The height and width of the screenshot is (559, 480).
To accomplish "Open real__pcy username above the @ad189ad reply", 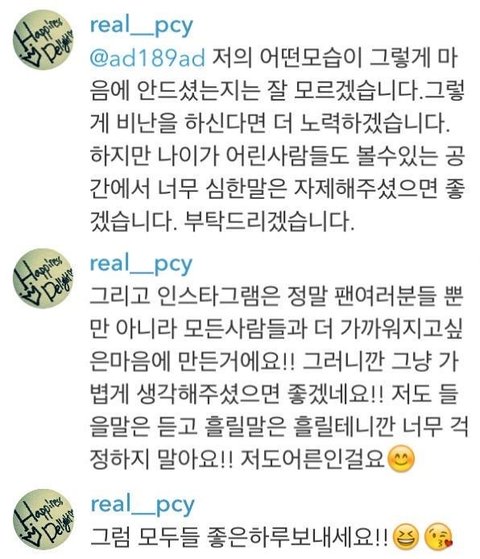I will [x=141, y=27].
